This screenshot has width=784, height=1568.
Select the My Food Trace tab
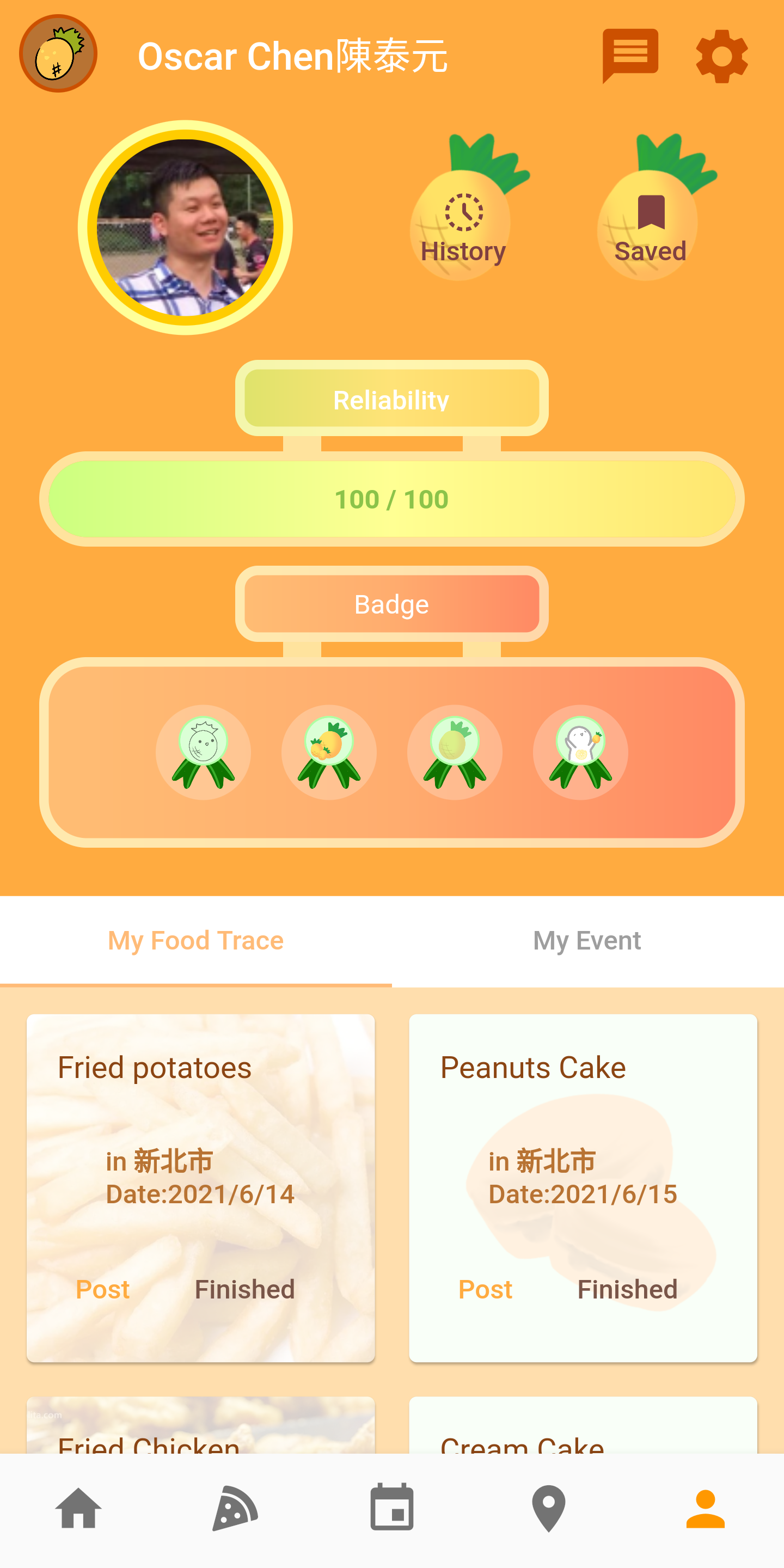point(195,940)
